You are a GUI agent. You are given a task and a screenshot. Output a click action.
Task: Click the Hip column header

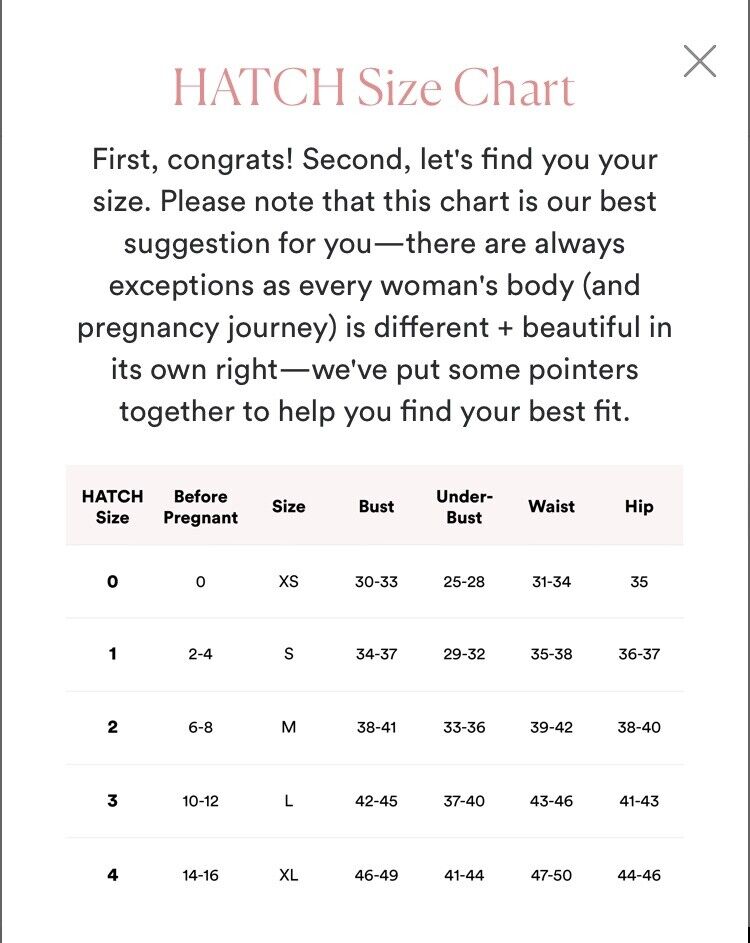[639, 506]
